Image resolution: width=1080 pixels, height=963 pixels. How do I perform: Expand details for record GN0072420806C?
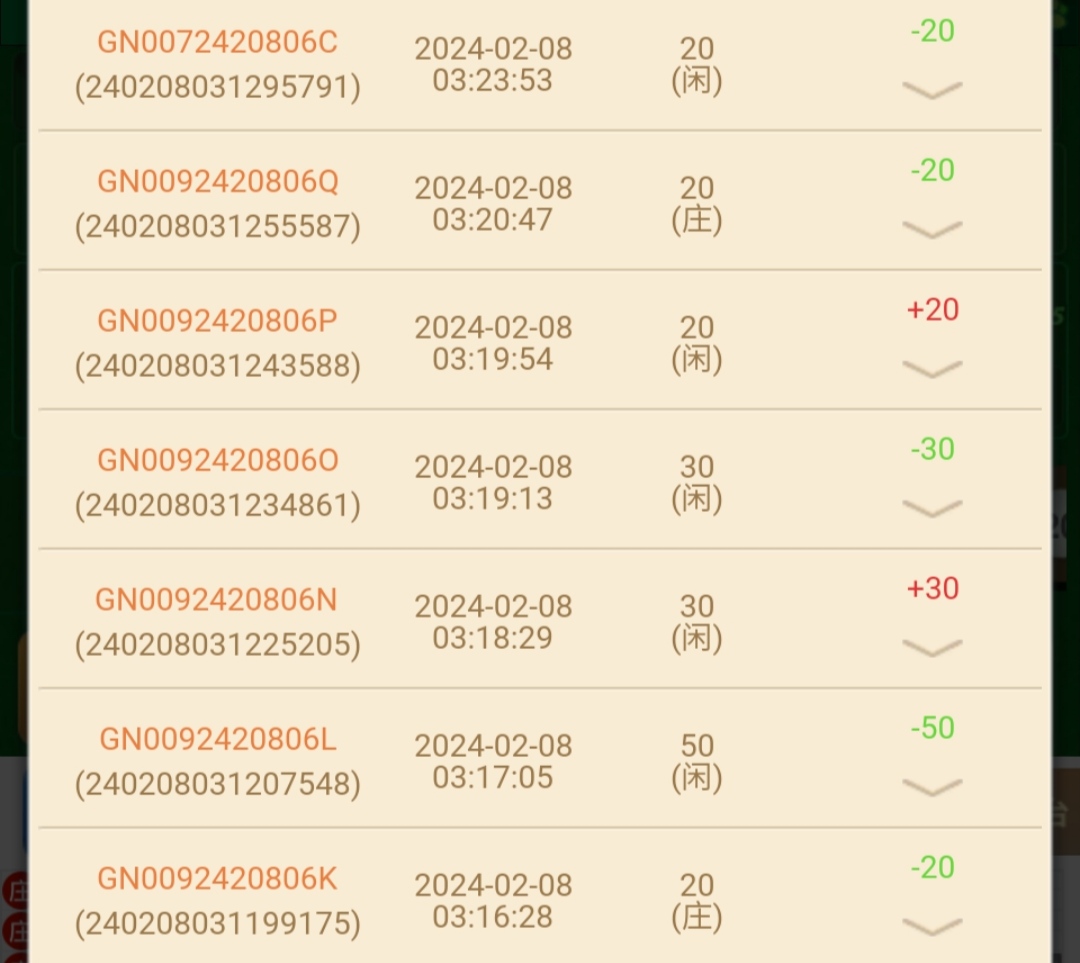pos(932,91)
